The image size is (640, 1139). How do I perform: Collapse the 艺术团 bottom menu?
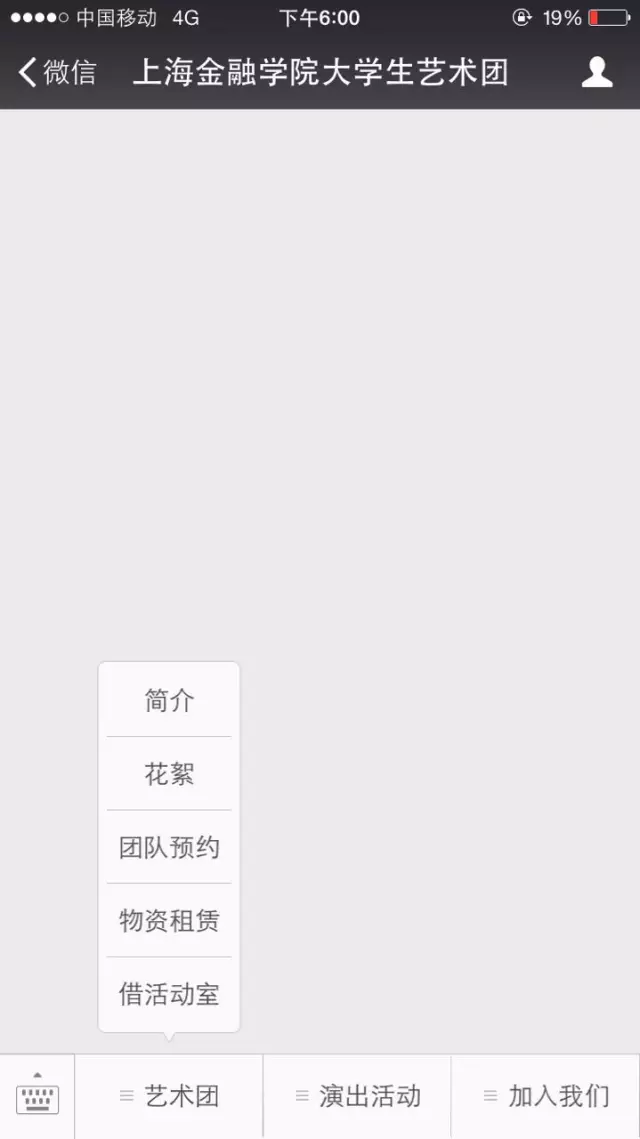point(169,1096)
